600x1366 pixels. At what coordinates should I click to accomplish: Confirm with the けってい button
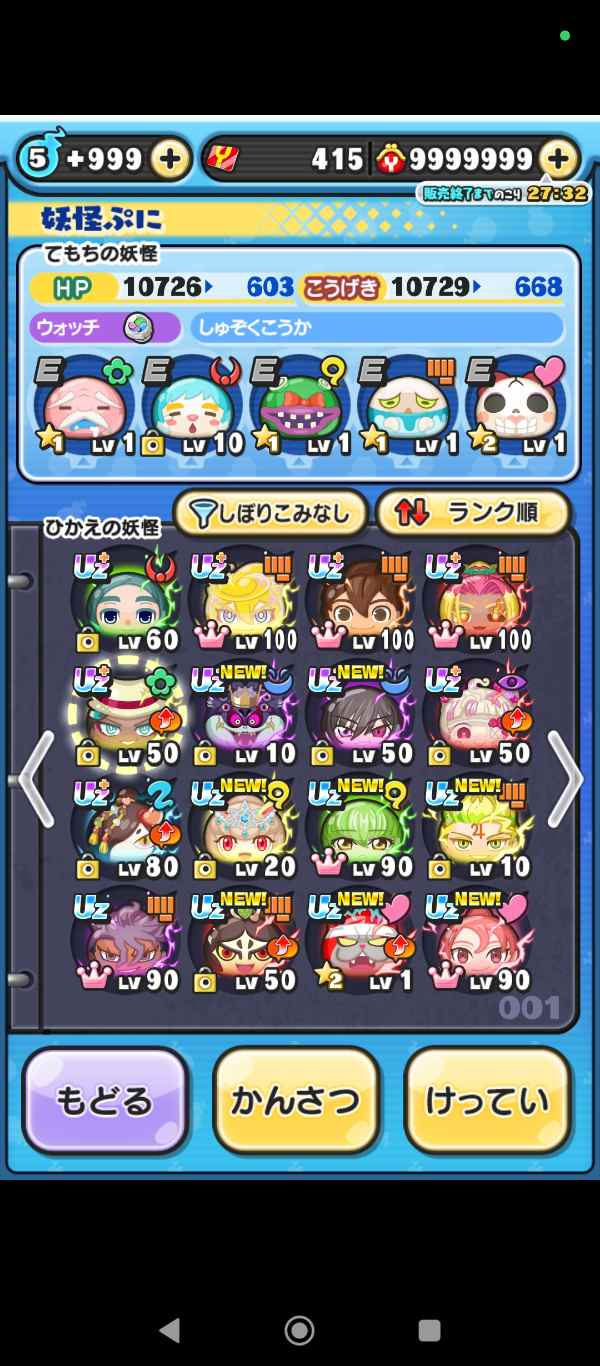(x=487, y=1101)
